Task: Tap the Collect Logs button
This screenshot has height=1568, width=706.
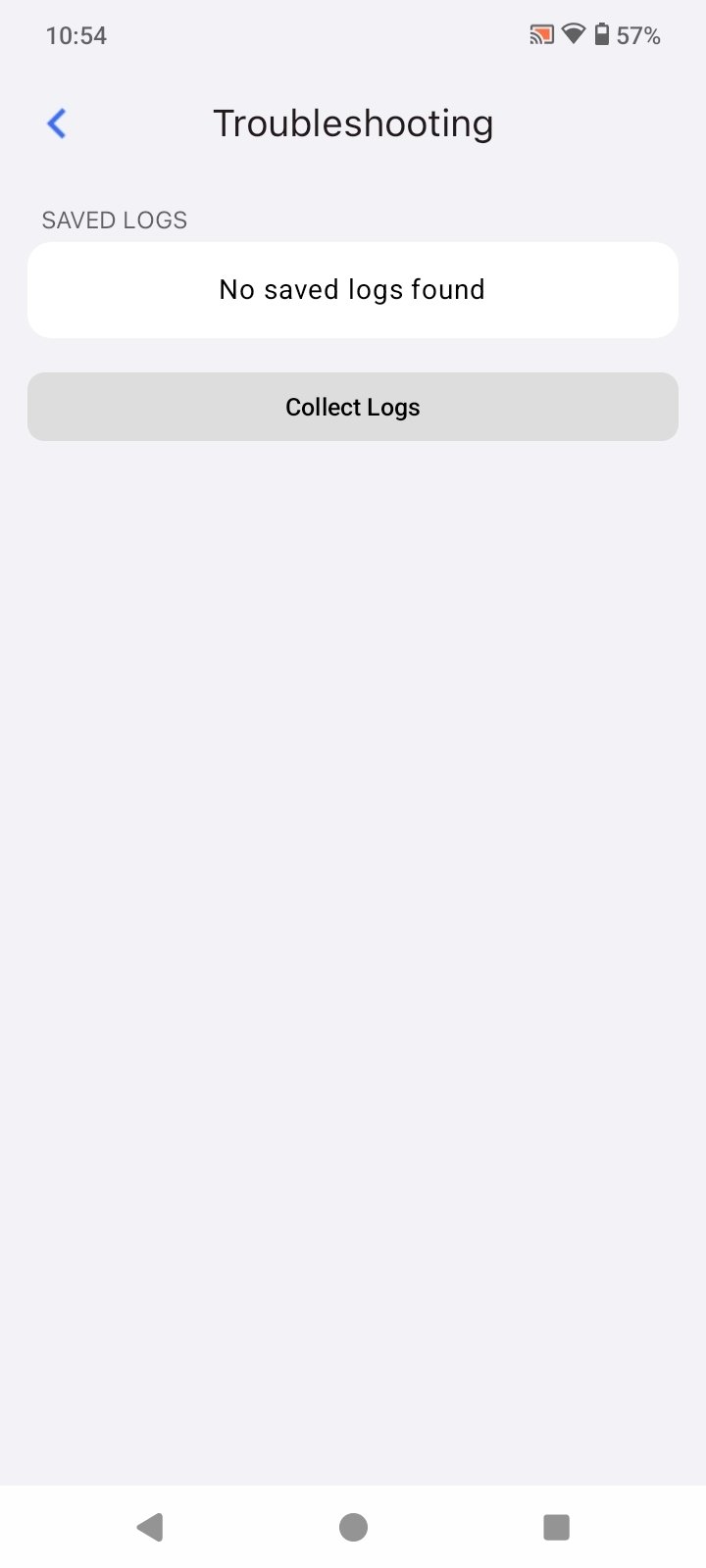Action: [353, 407]
